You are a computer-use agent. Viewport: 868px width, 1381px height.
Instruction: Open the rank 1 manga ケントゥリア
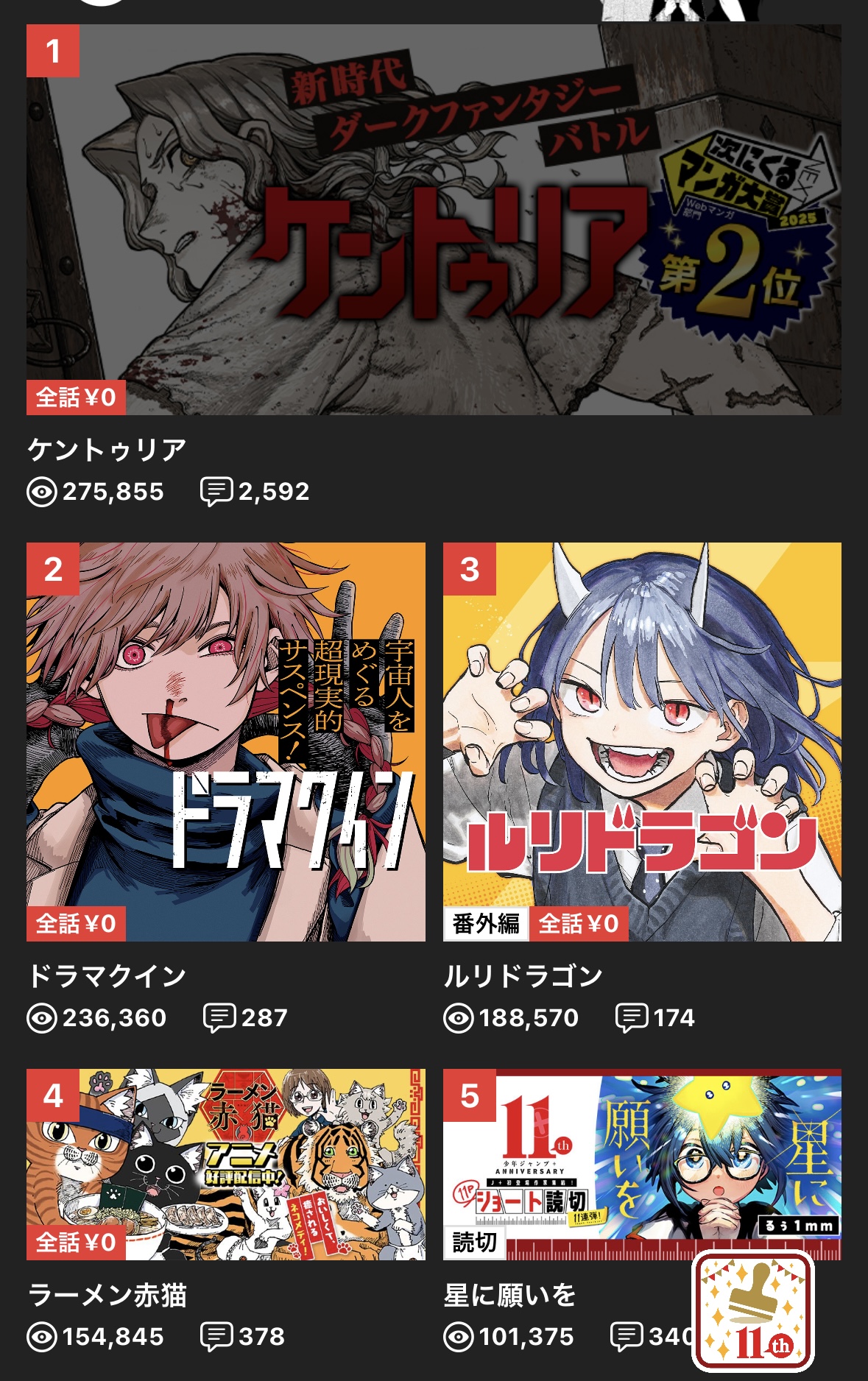point(434,220)
